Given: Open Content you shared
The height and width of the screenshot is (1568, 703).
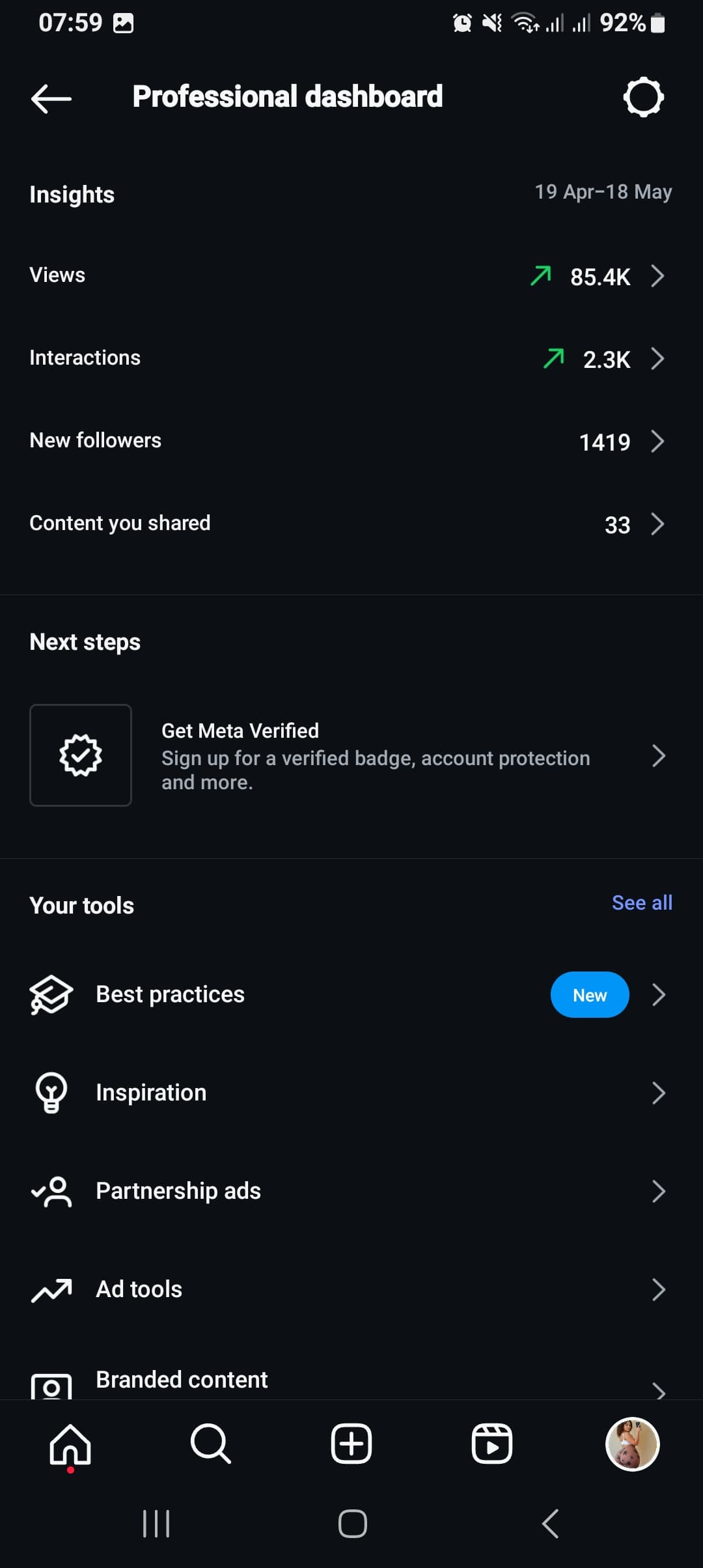Looking at the screenshot, I should pyautogui.click(x=351, y=524).
